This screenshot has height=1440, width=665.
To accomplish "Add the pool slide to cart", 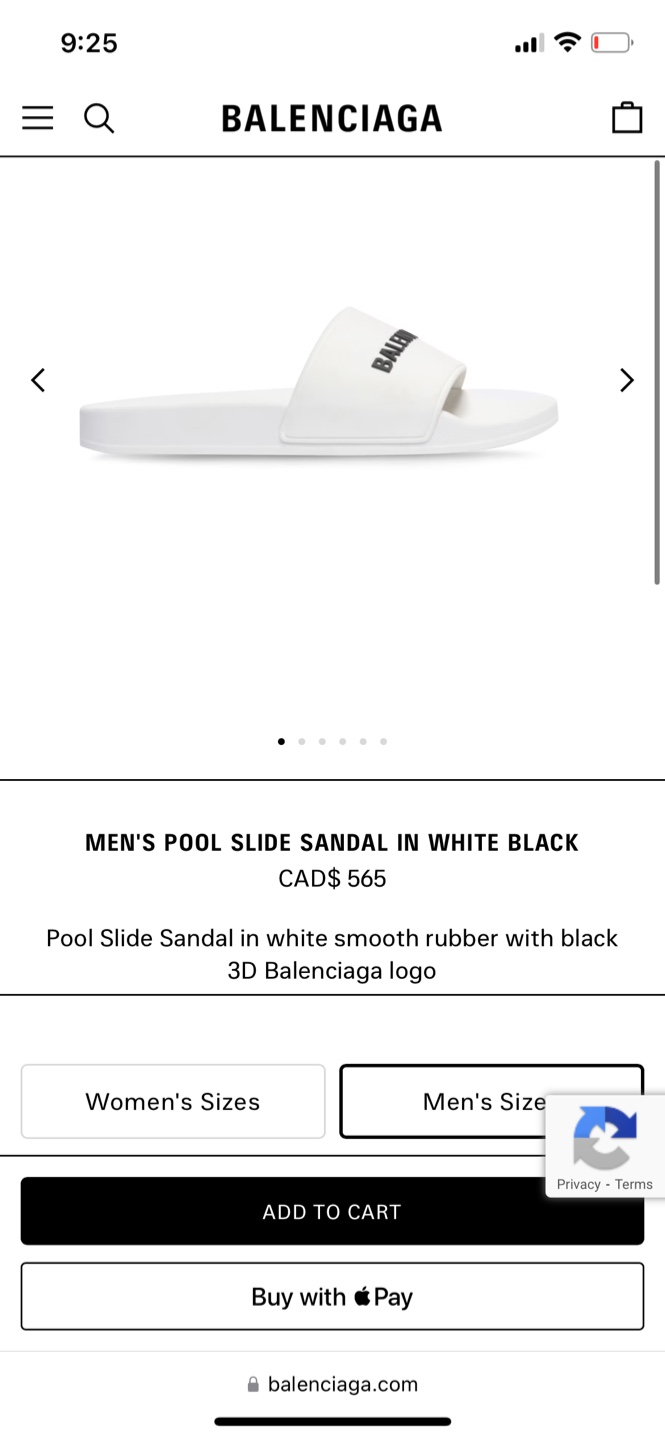I will 332,1211.
